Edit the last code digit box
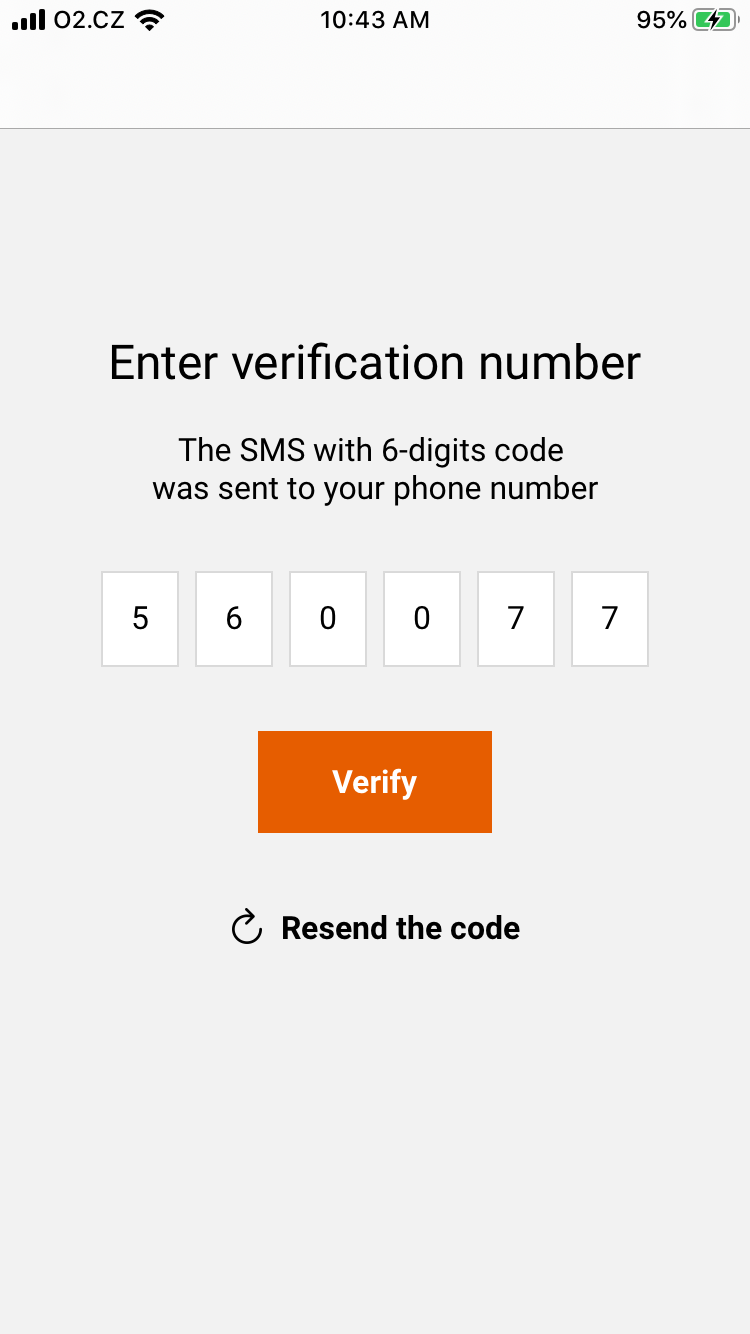750x1334 pixels. tap(610, 619)
